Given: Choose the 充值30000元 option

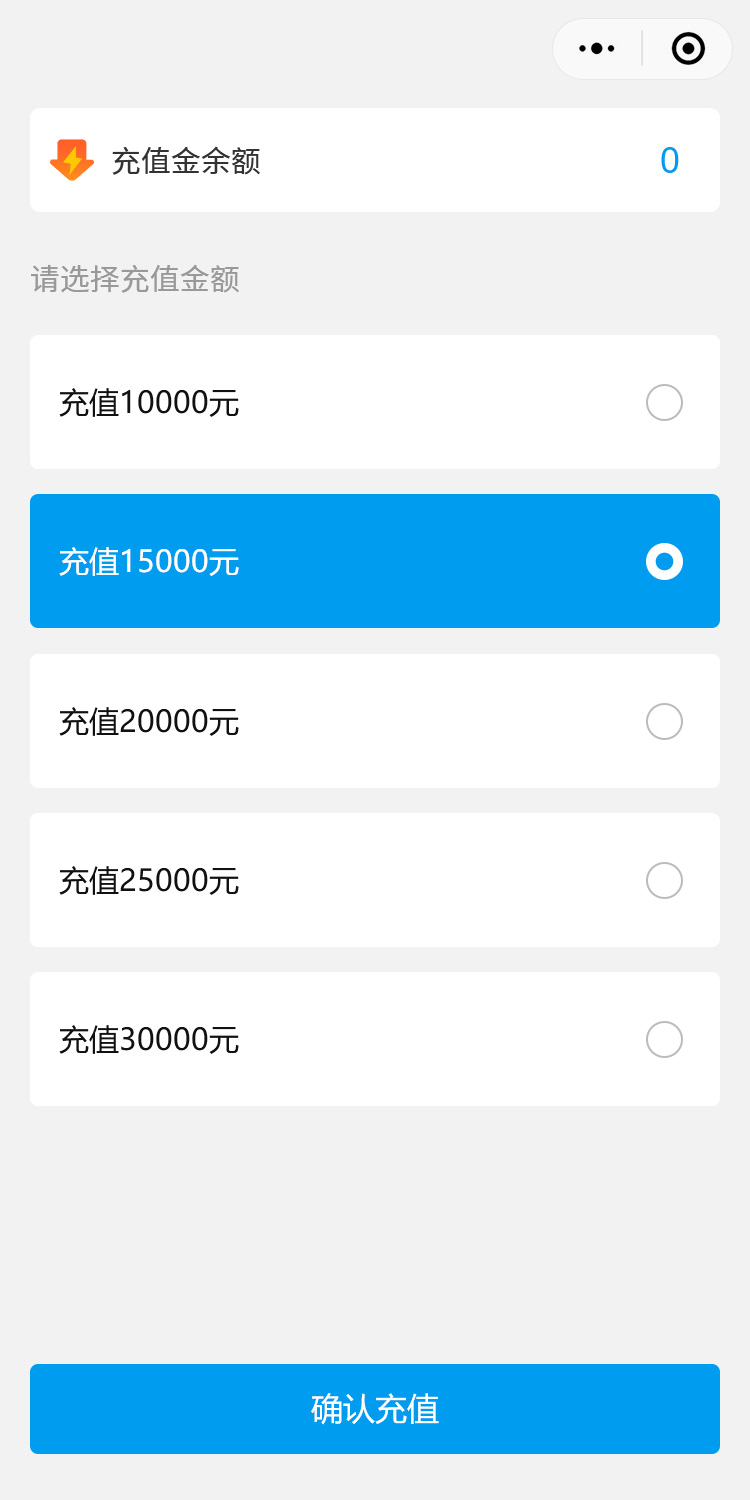Looking at the screenshot, I should 664,1039.
